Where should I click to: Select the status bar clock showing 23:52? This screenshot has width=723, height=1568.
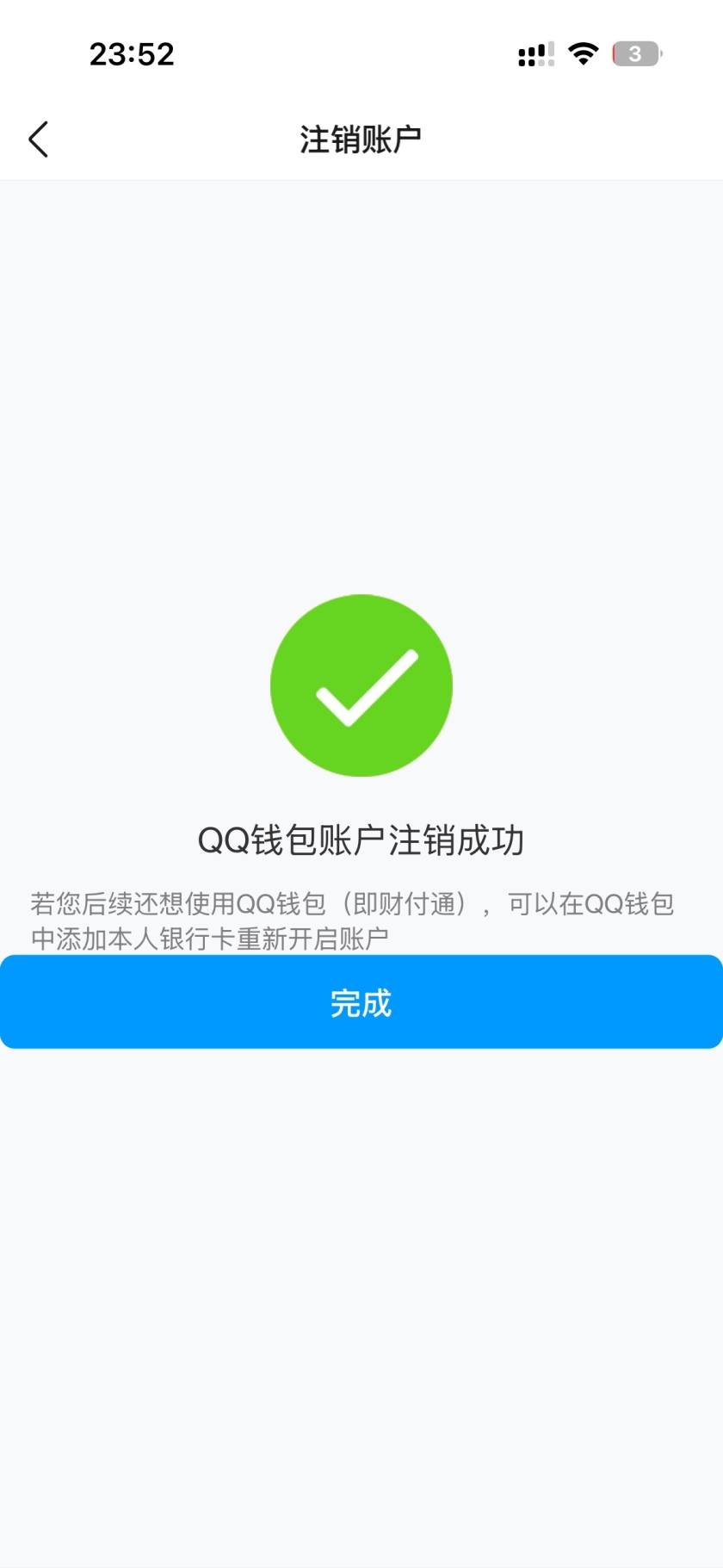[131, 53]
